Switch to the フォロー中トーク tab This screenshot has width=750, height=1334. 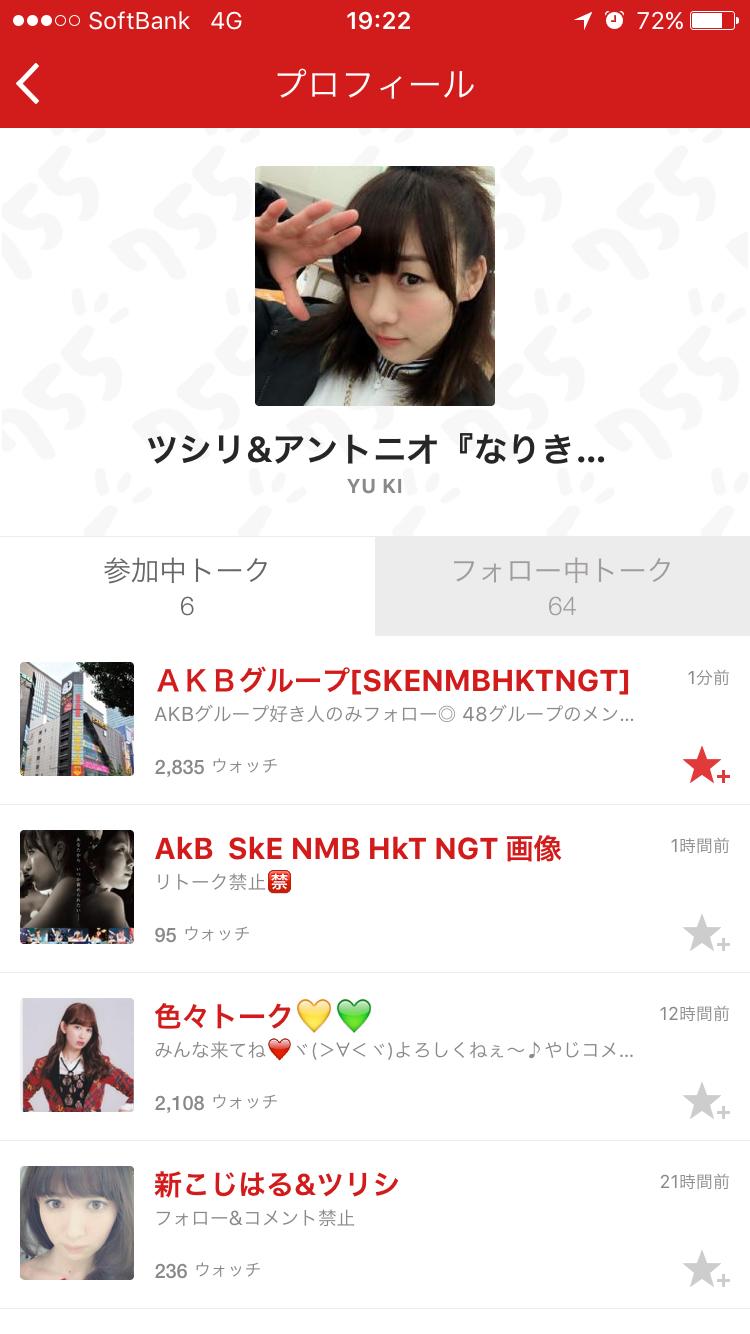coord(562,585)
